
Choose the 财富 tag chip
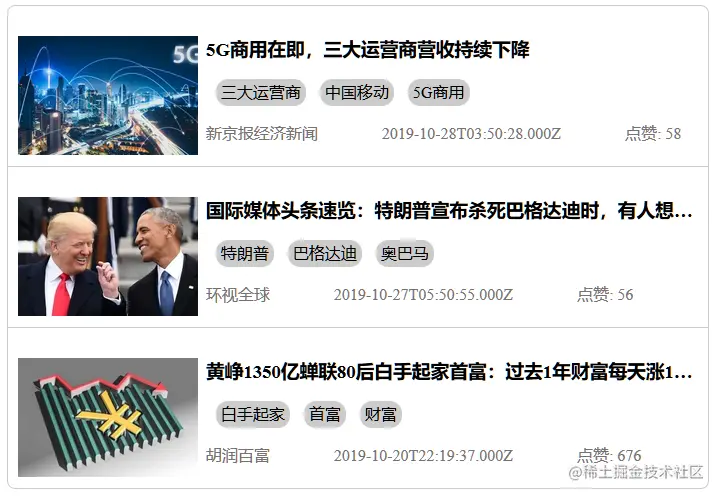tap(381, 415)
